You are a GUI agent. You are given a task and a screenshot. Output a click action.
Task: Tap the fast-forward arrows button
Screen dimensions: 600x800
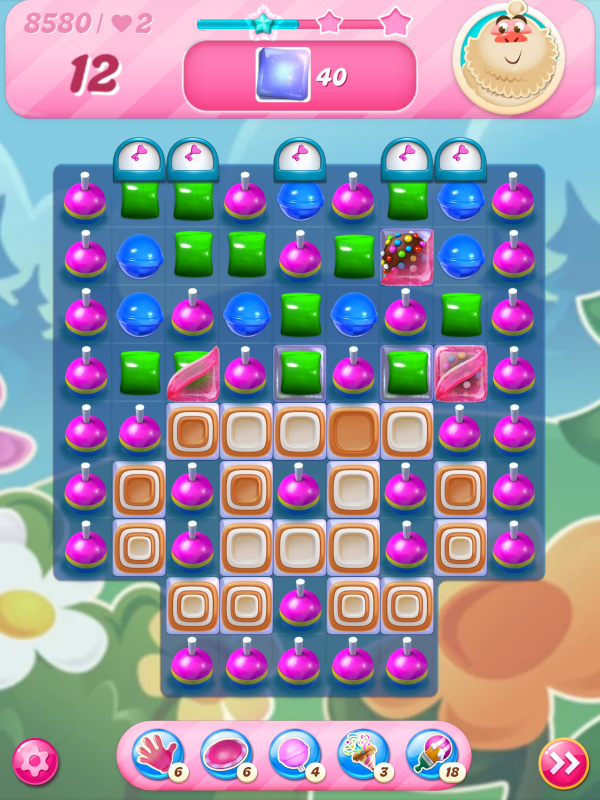click(x=563, y=763)
